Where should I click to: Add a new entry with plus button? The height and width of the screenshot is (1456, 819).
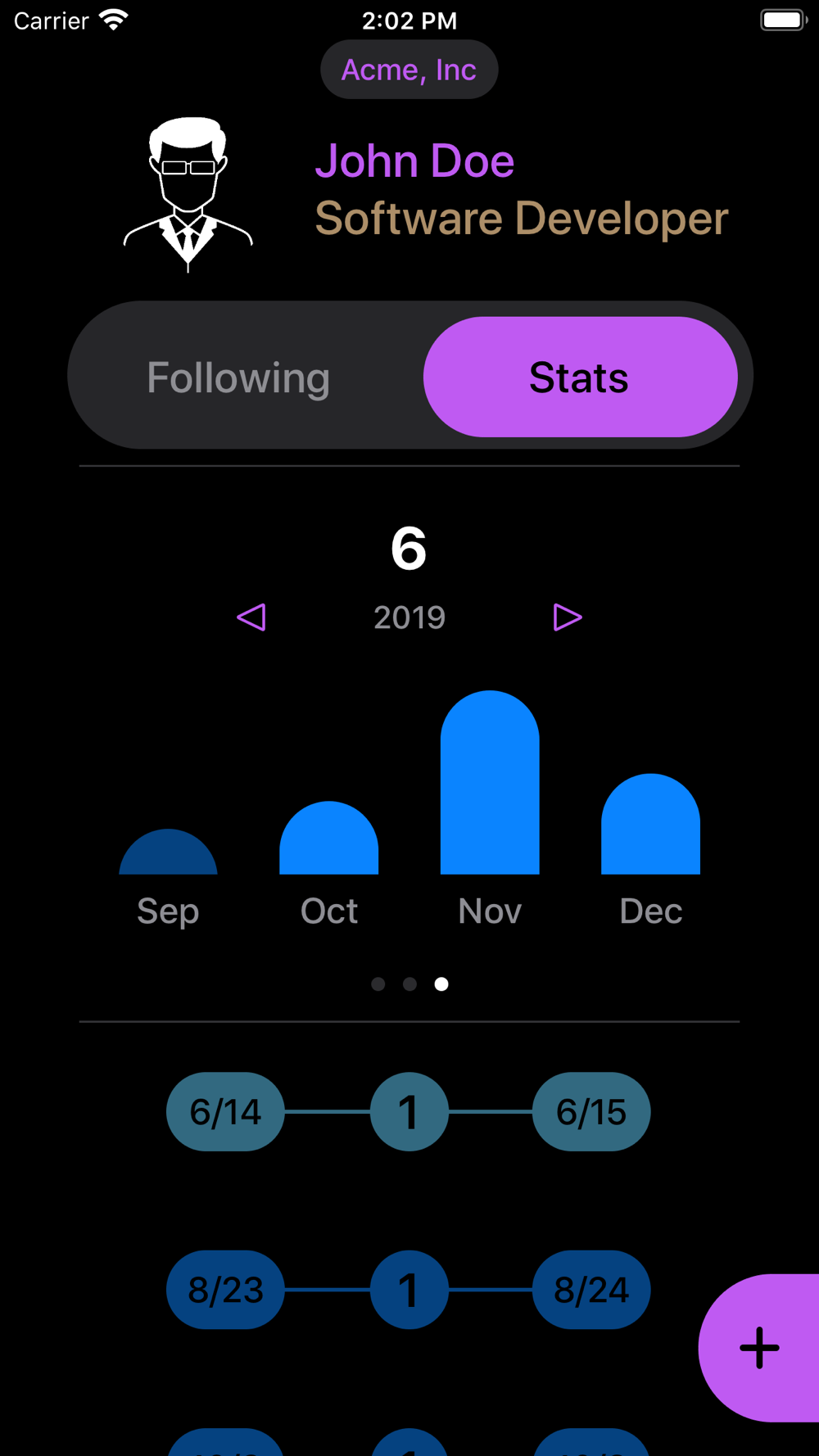coord(759,1348)
